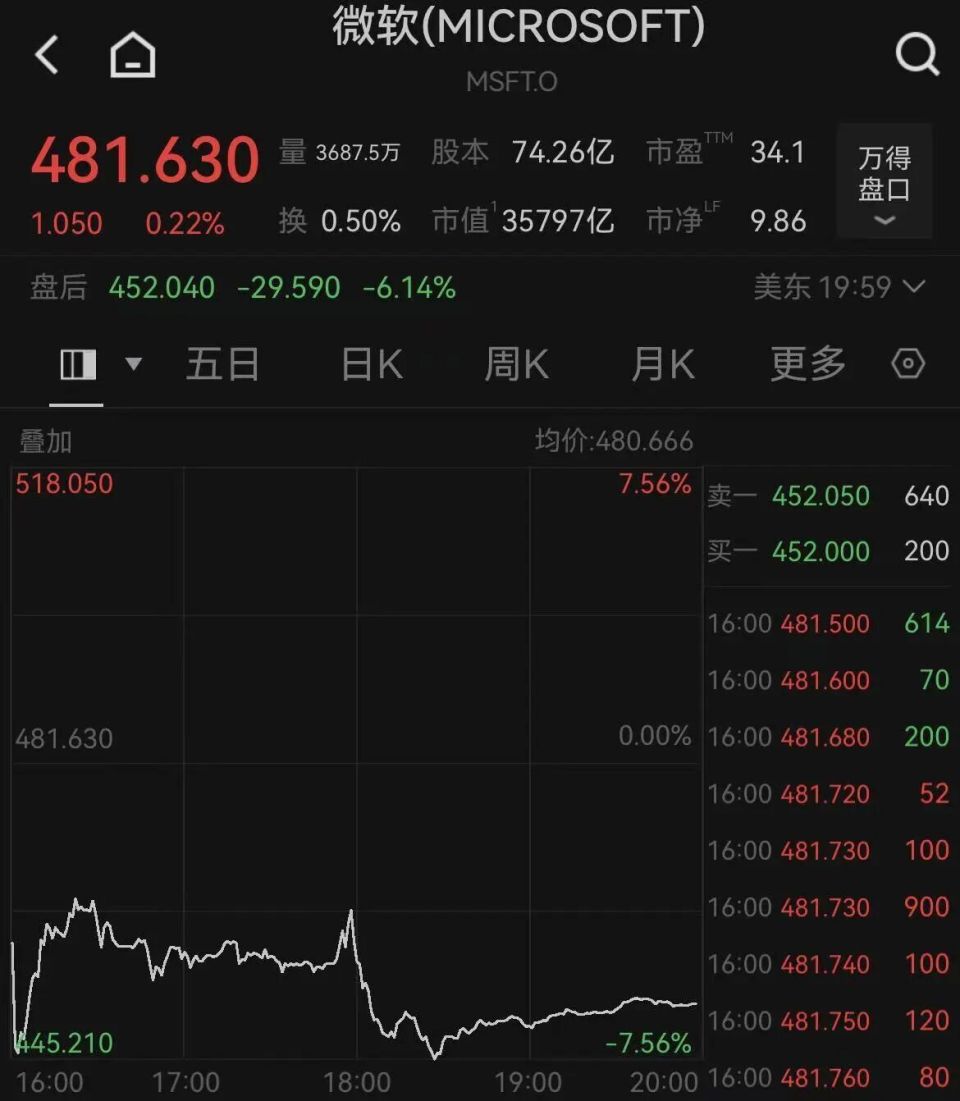Switch to the 日K tab
Screen dimensions: 960x1101
click(369, 364)
